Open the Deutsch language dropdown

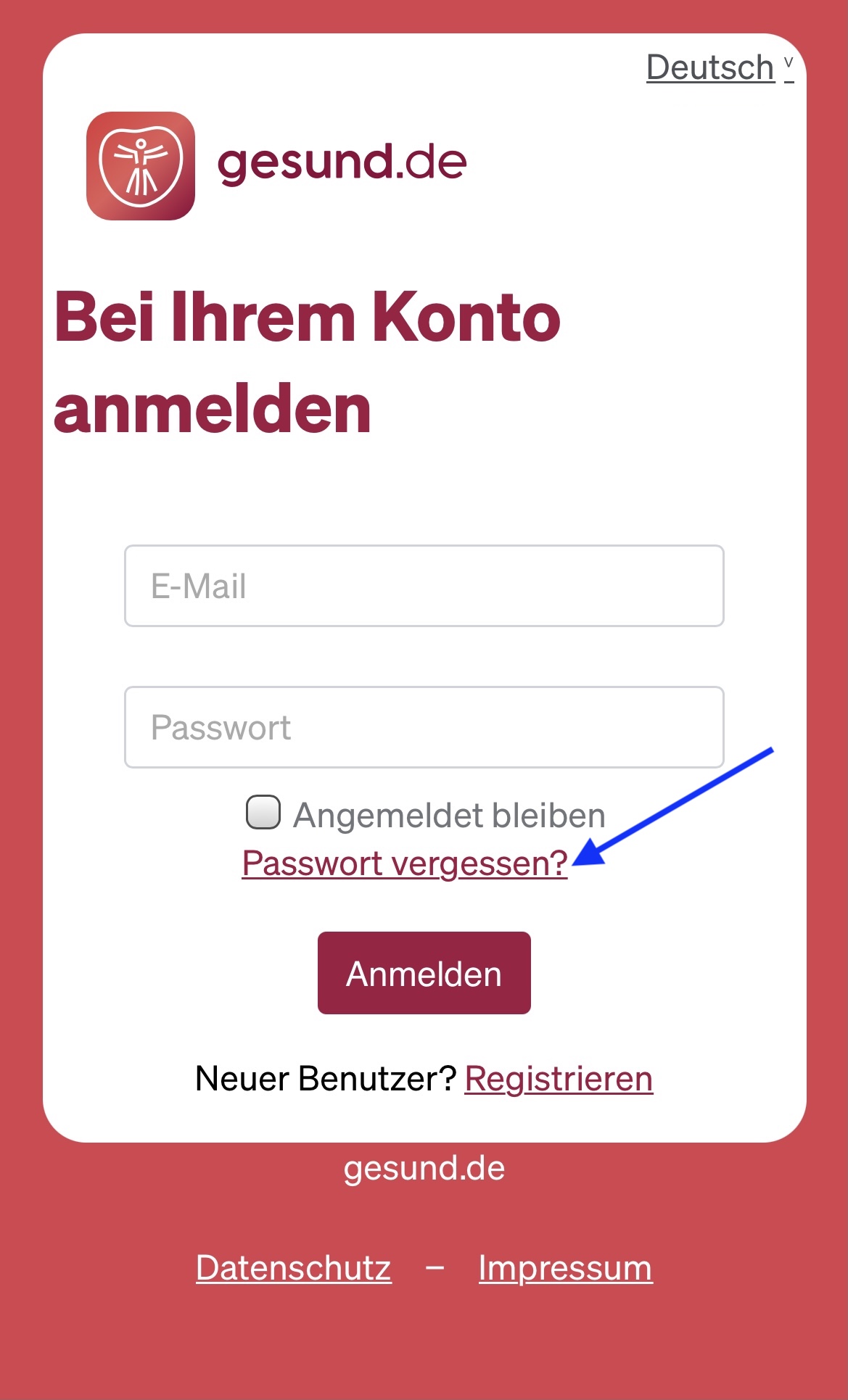(x=718, y=68)
